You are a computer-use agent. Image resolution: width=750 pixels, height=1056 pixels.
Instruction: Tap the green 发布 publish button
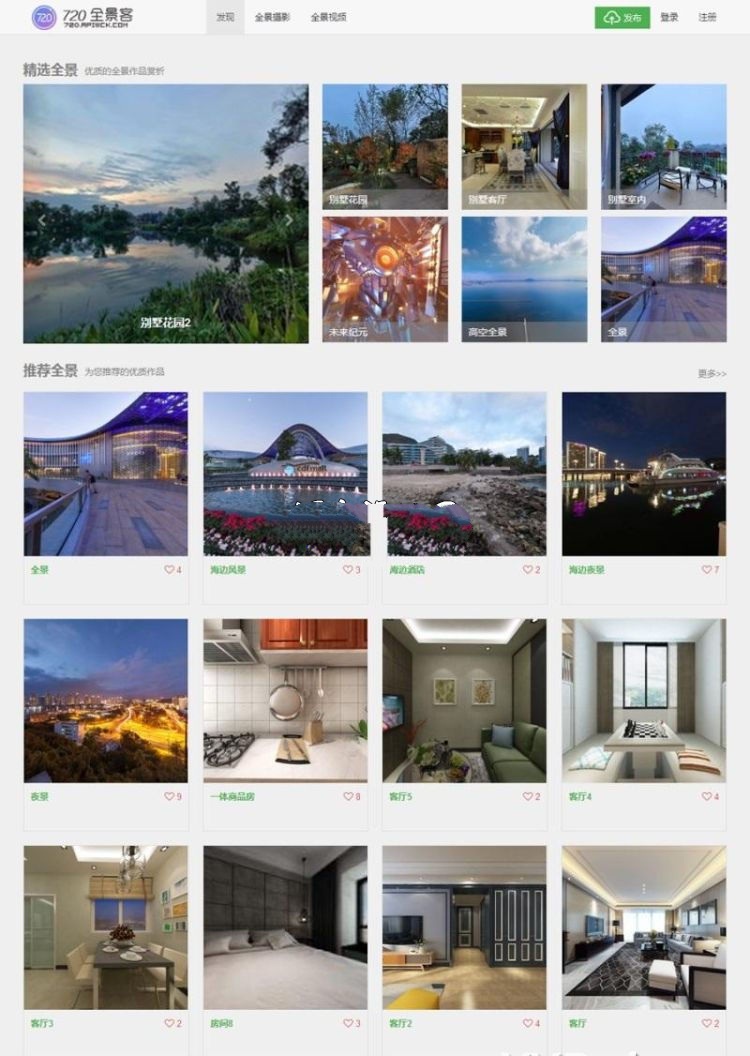point(622,17)
